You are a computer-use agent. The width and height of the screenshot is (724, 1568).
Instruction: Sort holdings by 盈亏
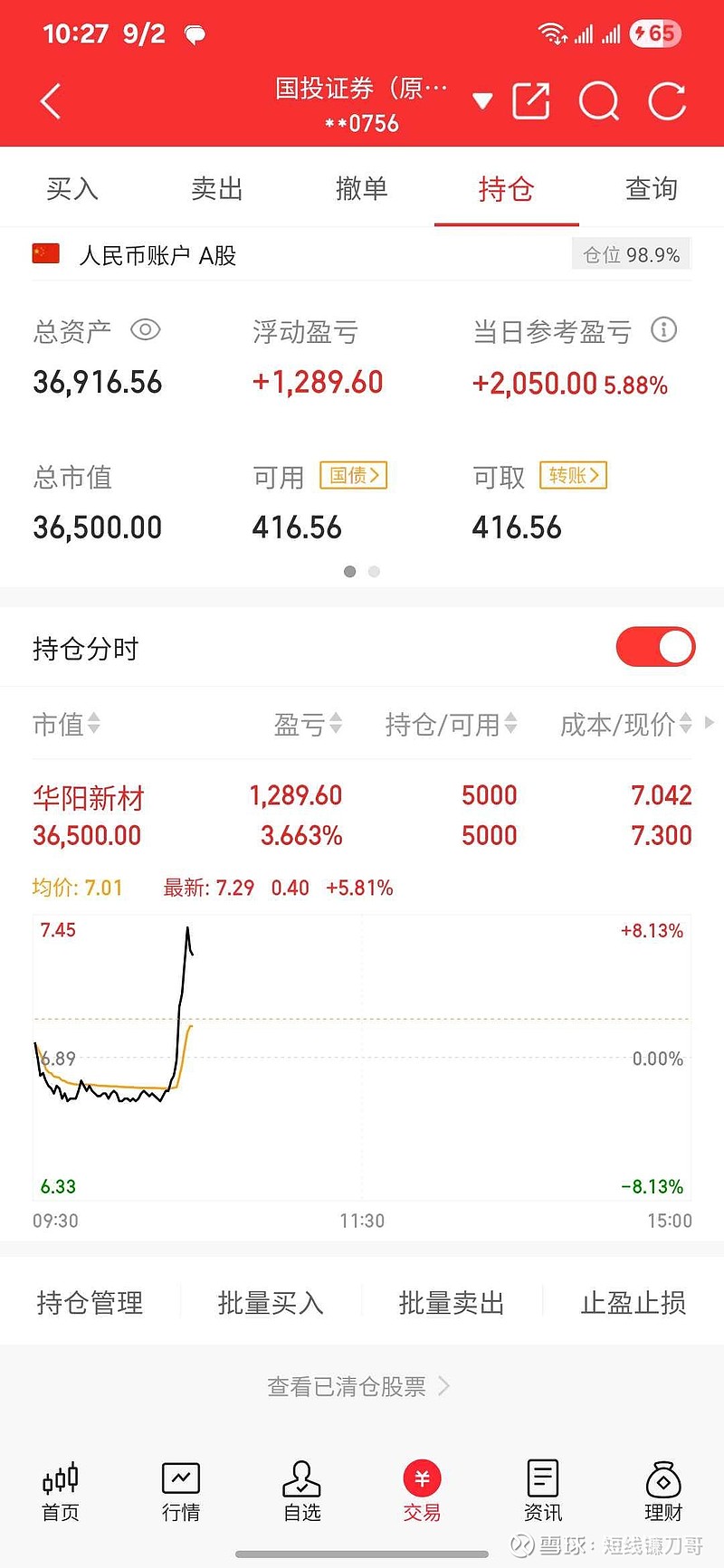(309, 724)
